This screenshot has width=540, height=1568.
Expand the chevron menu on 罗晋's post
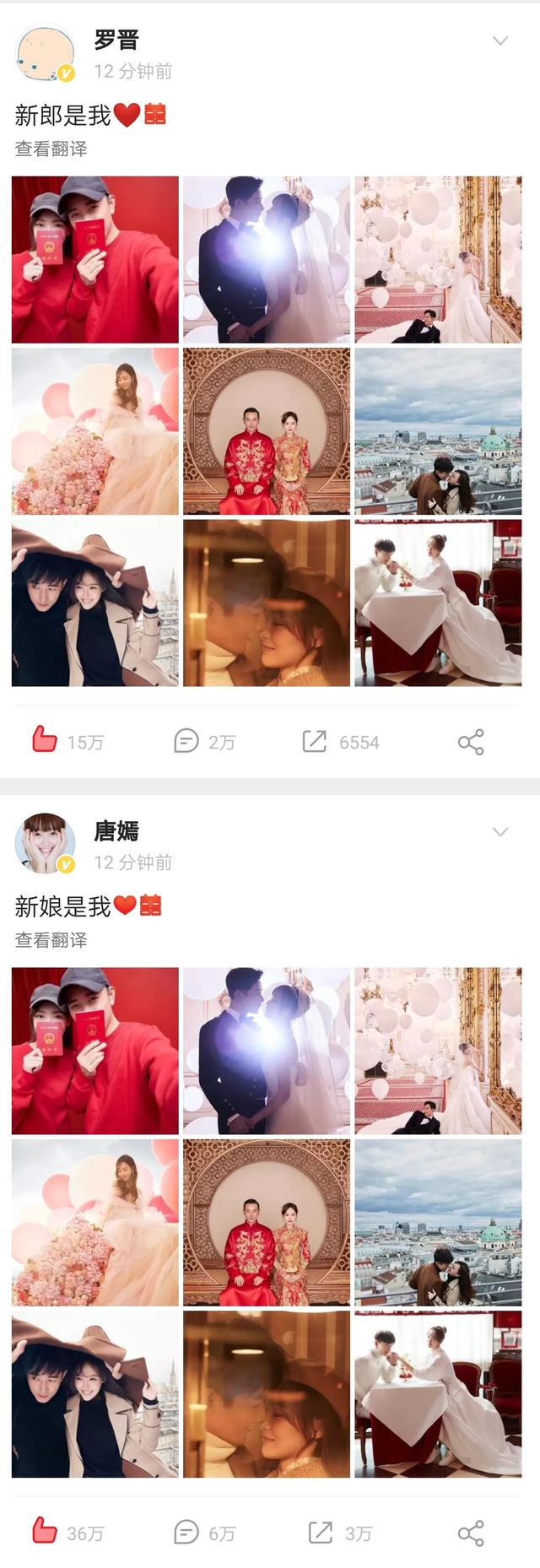coord(500,41)
